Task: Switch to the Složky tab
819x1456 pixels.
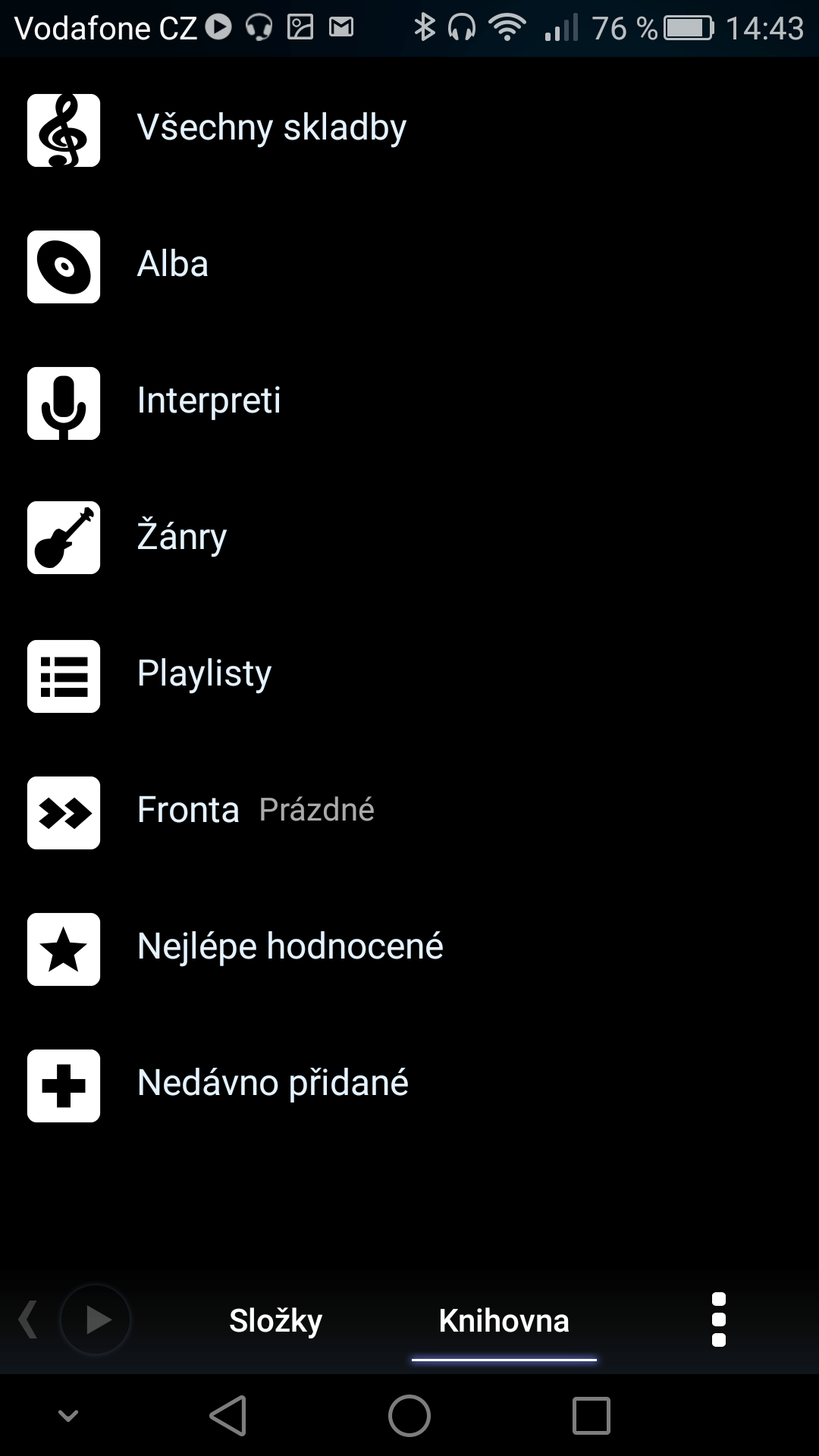Action: (276, 1320)
